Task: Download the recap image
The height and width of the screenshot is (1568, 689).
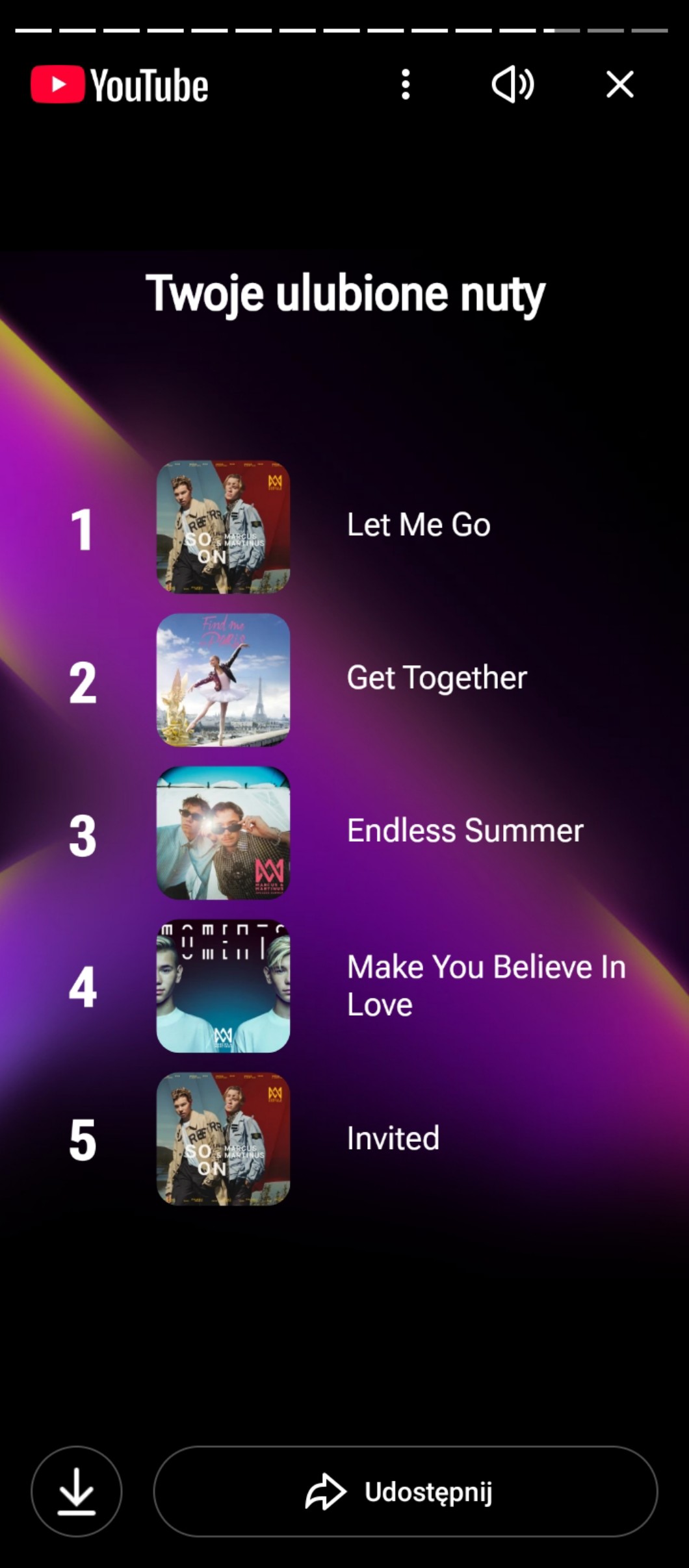Action: pyautogui.click(x=77, y=1491)
